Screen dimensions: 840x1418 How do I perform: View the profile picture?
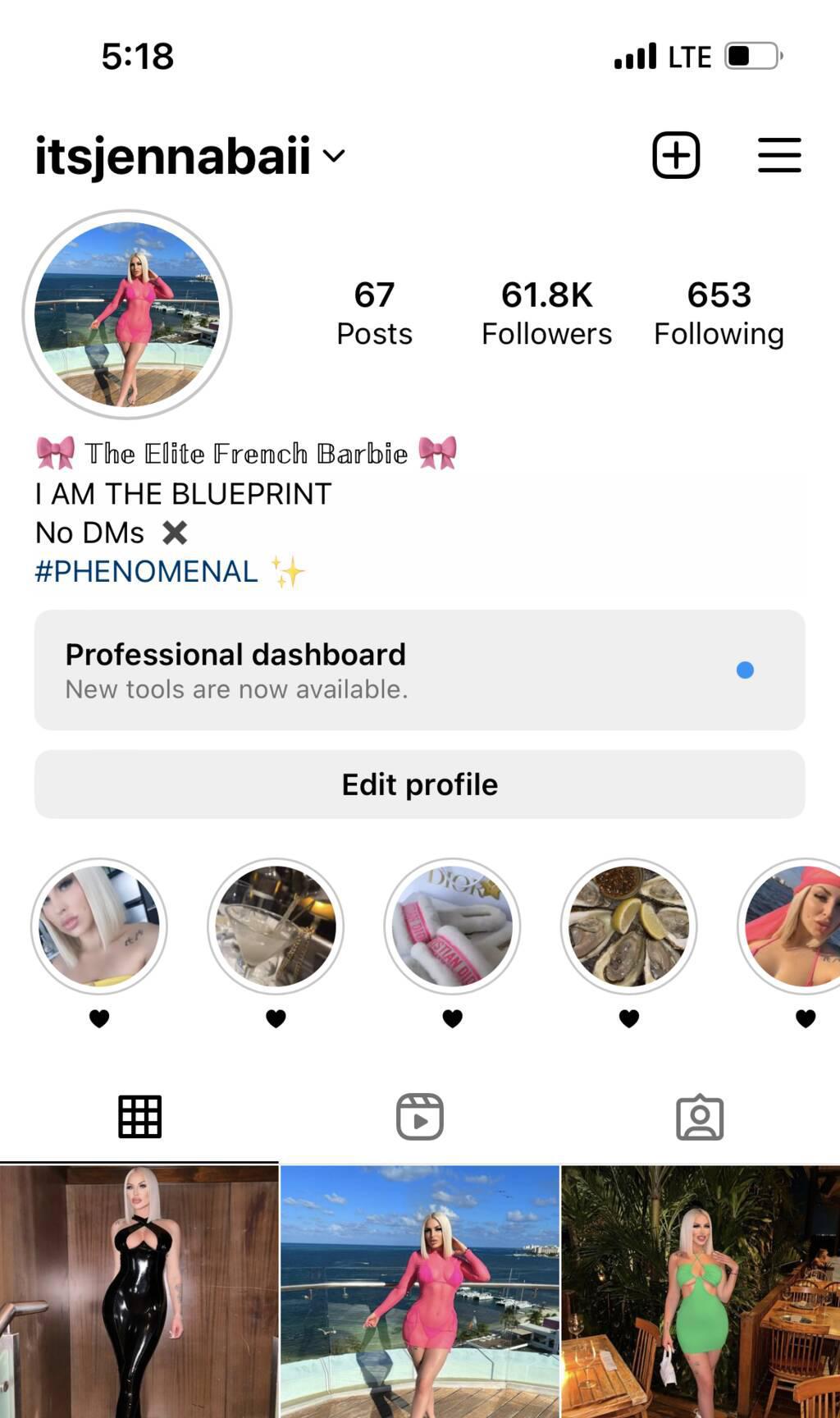(x=127, y=314)
